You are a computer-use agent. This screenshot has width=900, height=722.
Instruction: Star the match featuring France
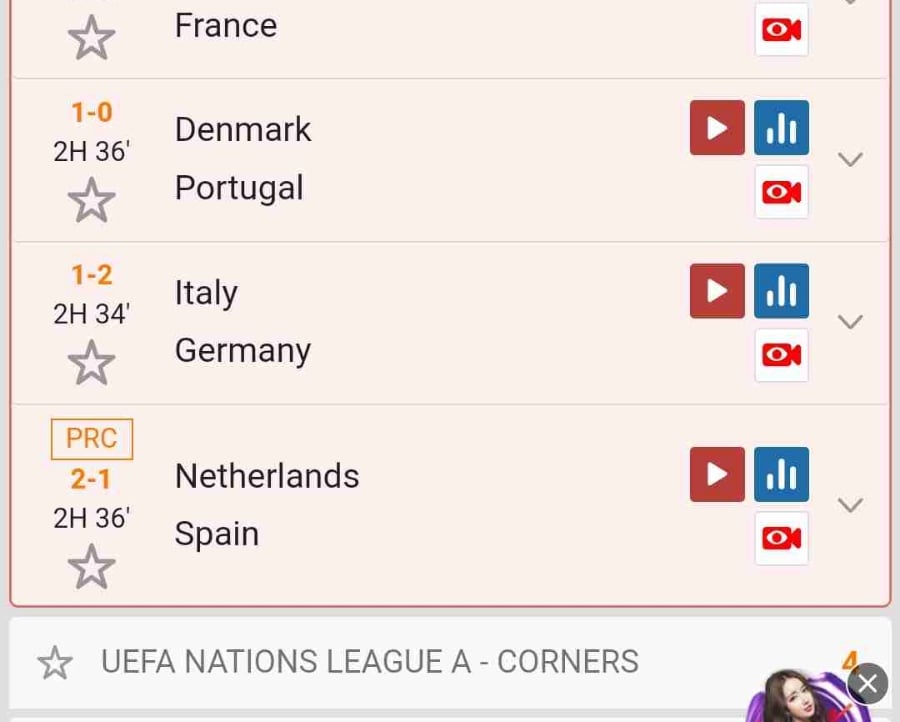tap(91, 38)
